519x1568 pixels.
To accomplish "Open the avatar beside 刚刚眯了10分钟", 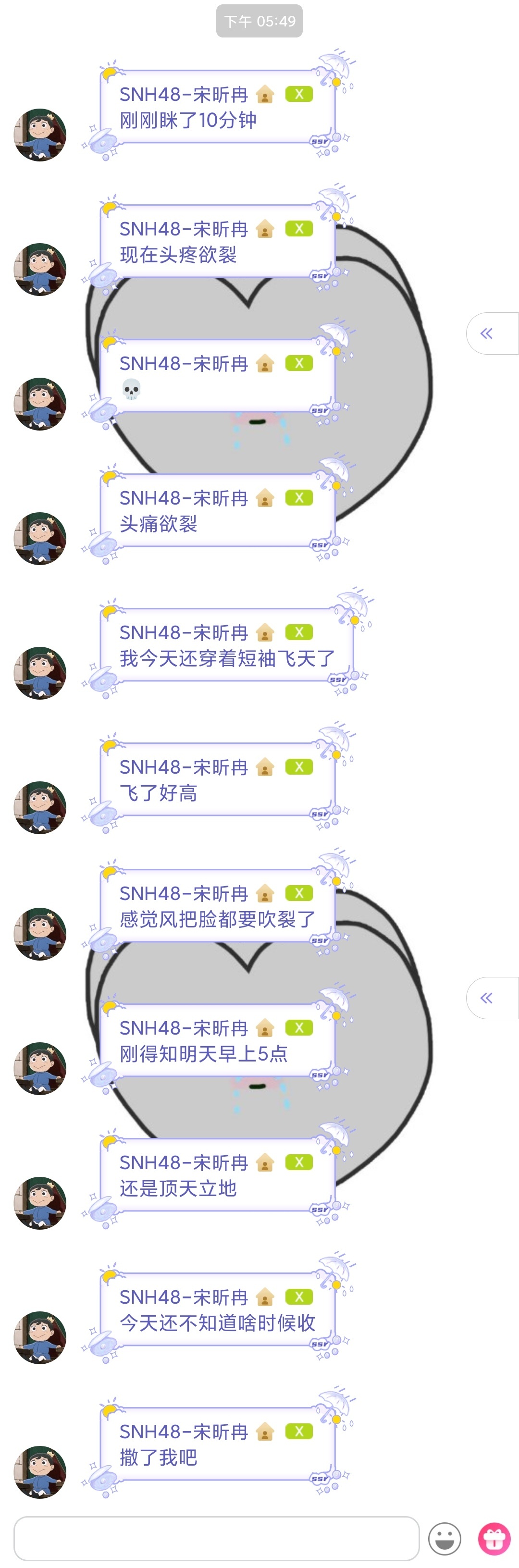I will (40, 135).
